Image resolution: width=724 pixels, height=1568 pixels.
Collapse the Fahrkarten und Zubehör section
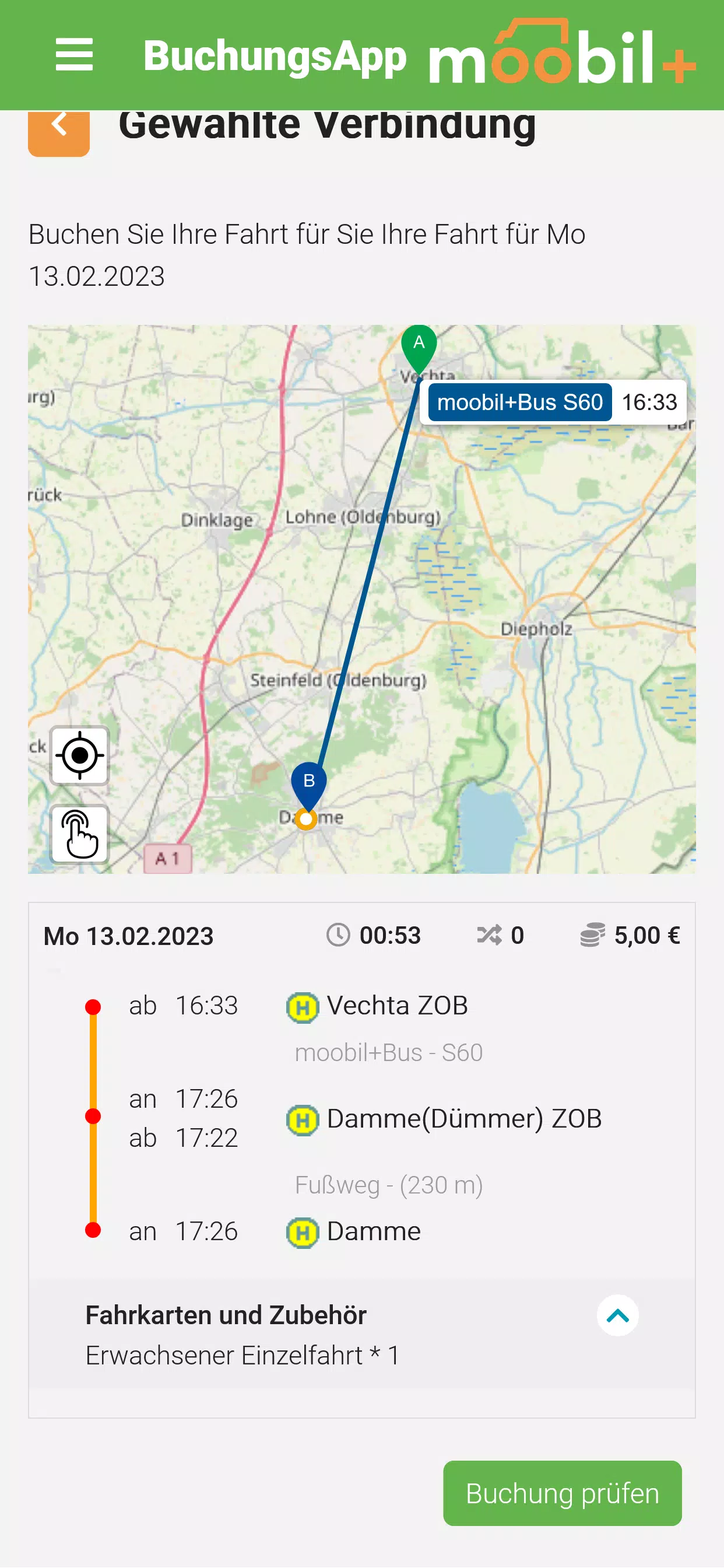pos(617,1316)
